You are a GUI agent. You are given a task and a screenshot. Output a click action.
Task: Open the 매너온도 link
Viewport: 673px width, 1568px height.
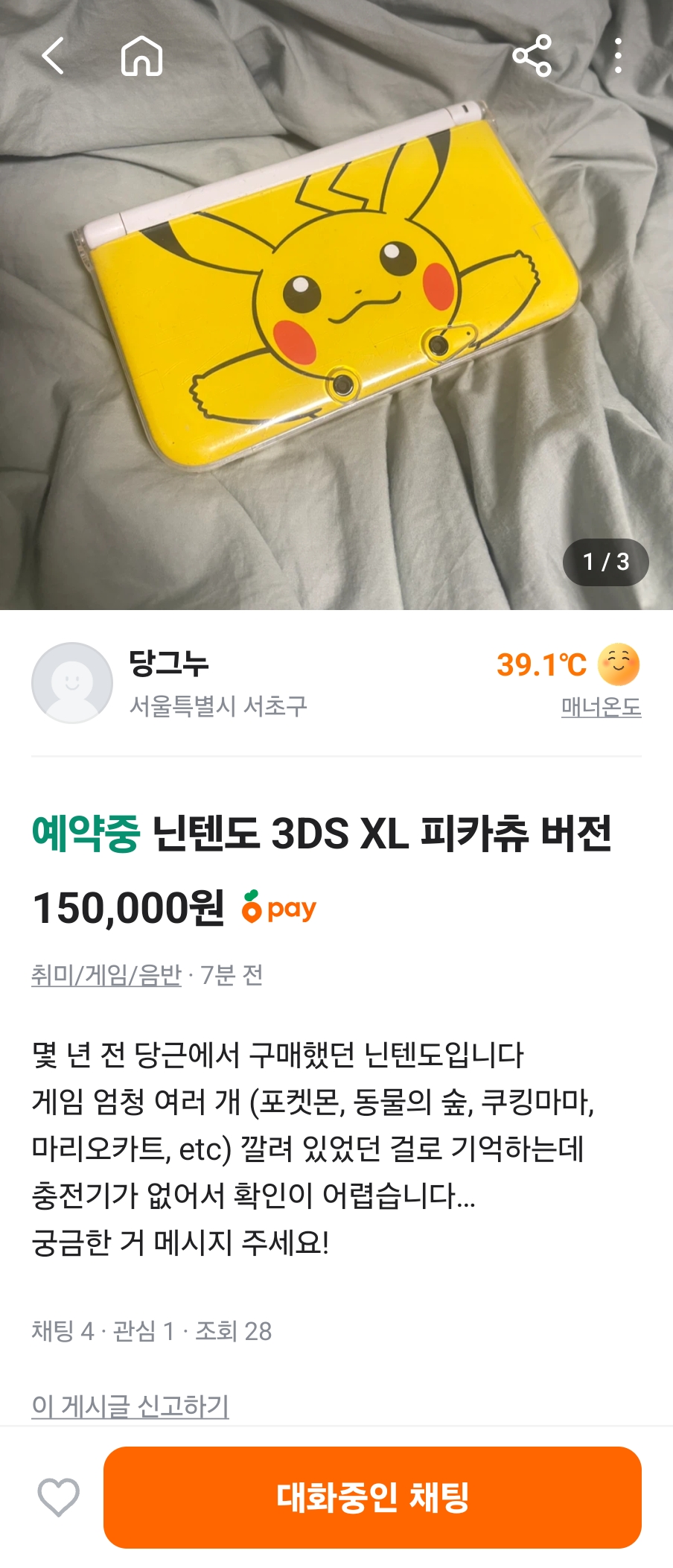[x=601, y=706]
